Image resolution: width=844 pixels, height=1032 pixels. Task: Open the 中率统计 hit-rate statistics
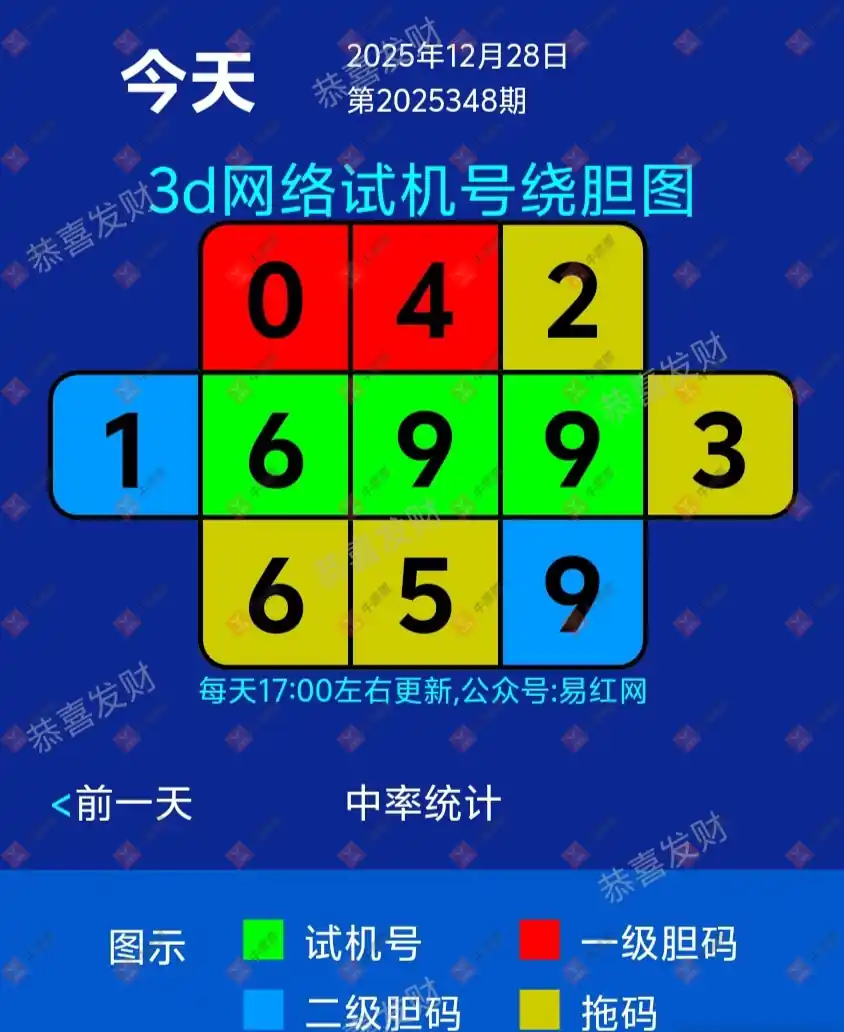tap(423, 804)
